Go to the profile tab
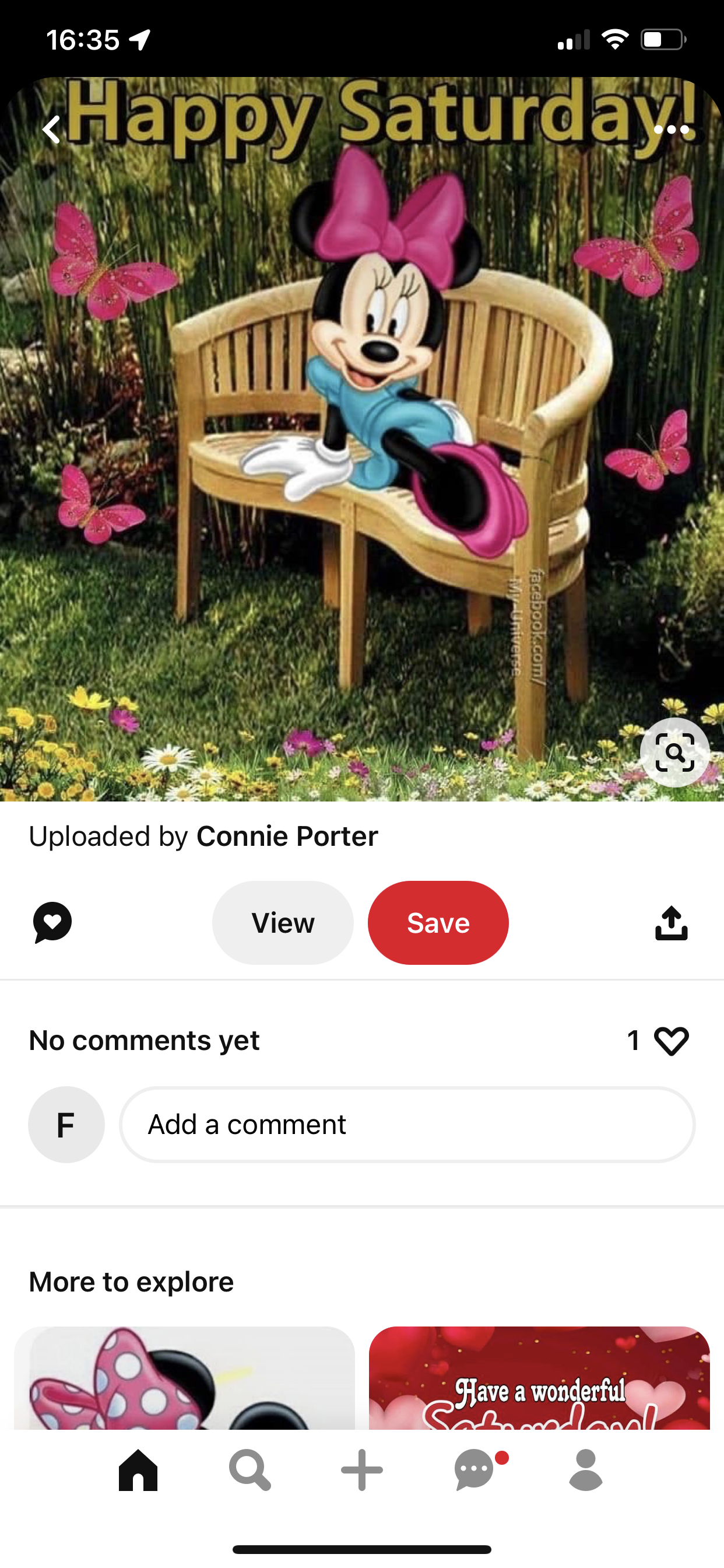 click(586, 1470)
